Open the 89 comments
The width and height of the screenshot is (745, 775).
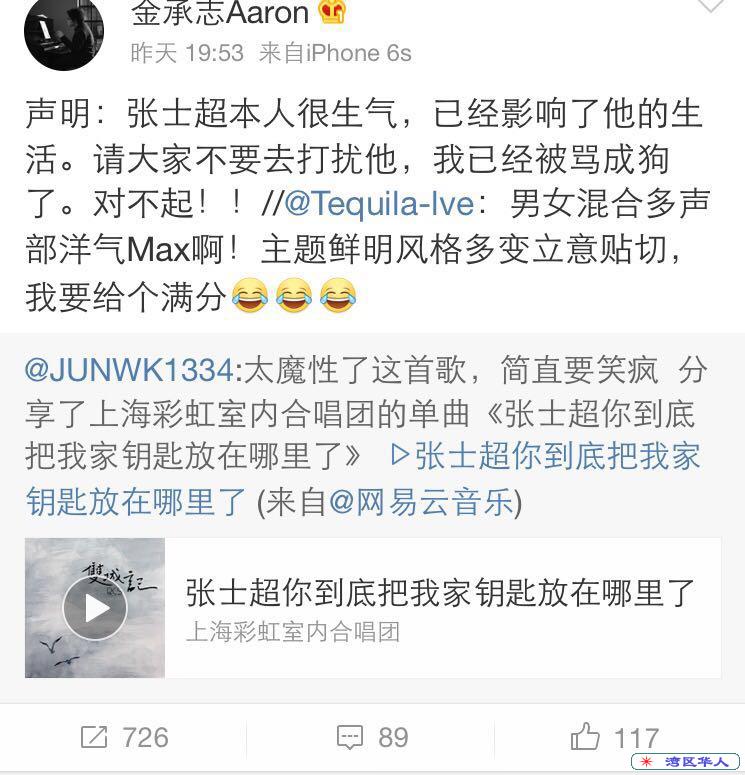click(x=373, y=738)
